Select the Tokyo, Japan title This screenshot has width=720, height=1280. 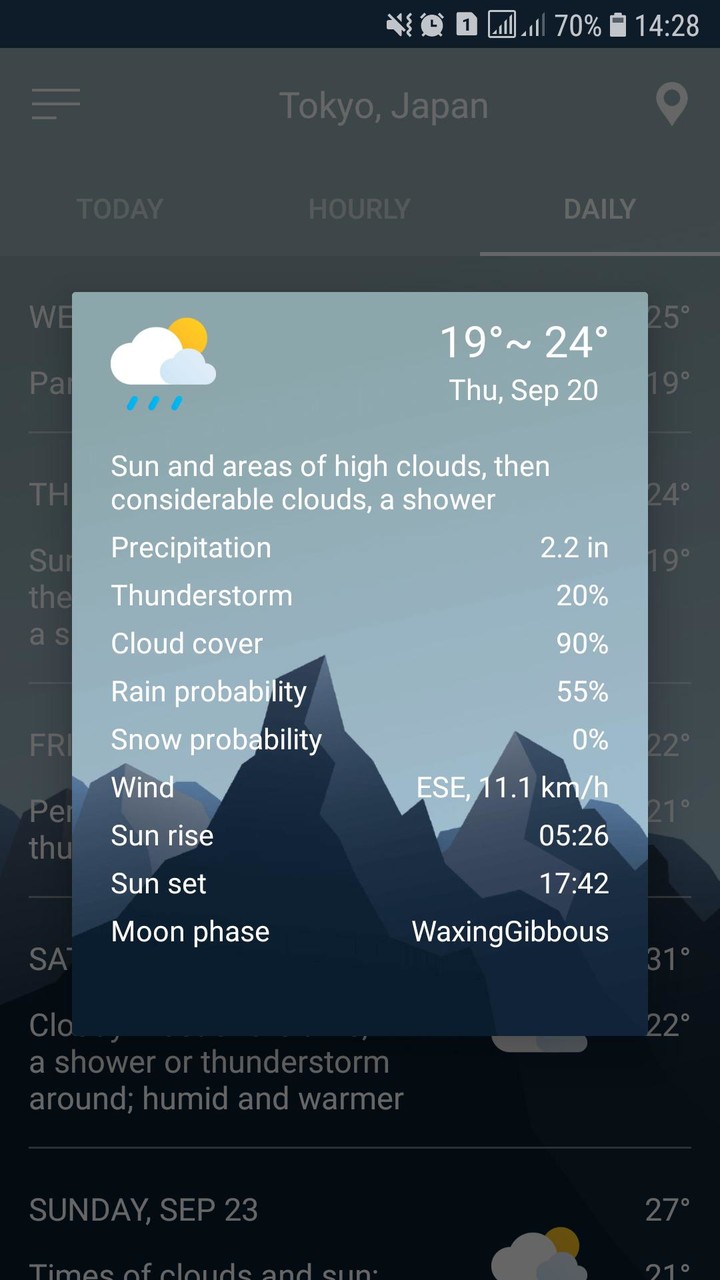click(384, 104)
